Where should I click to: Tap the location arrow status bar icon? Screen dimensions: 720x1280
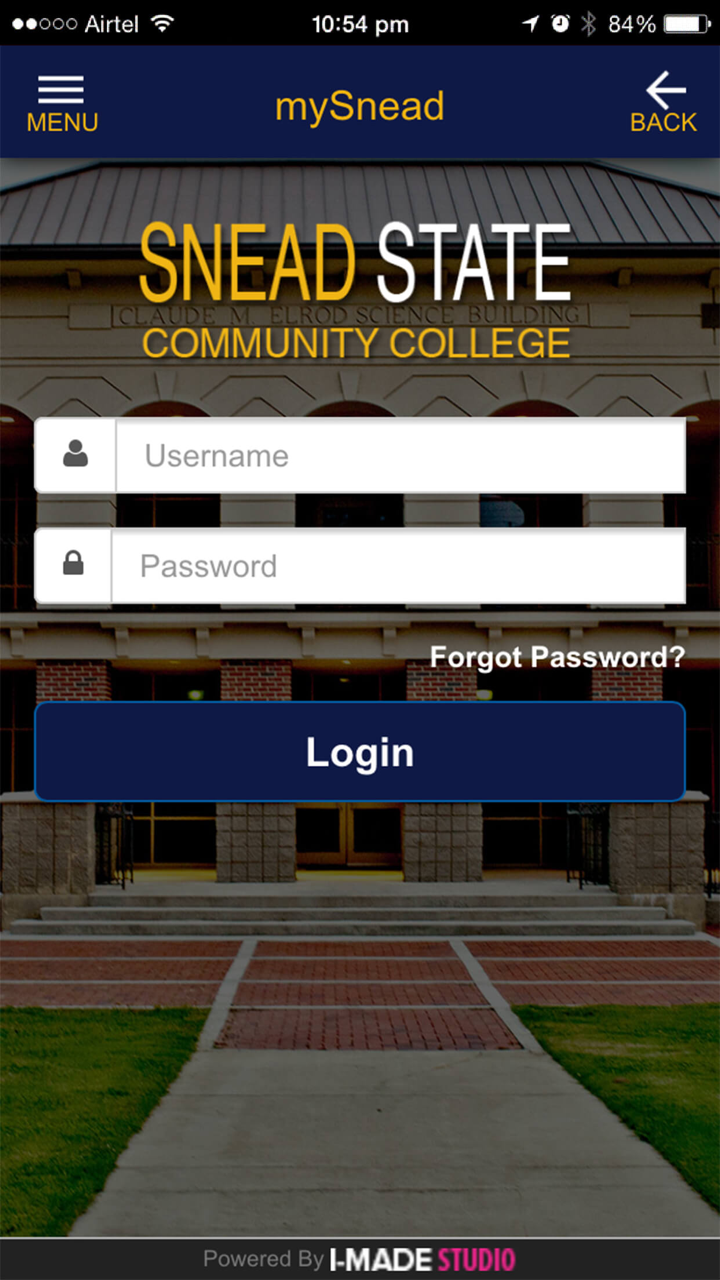(x=530, y=22)
